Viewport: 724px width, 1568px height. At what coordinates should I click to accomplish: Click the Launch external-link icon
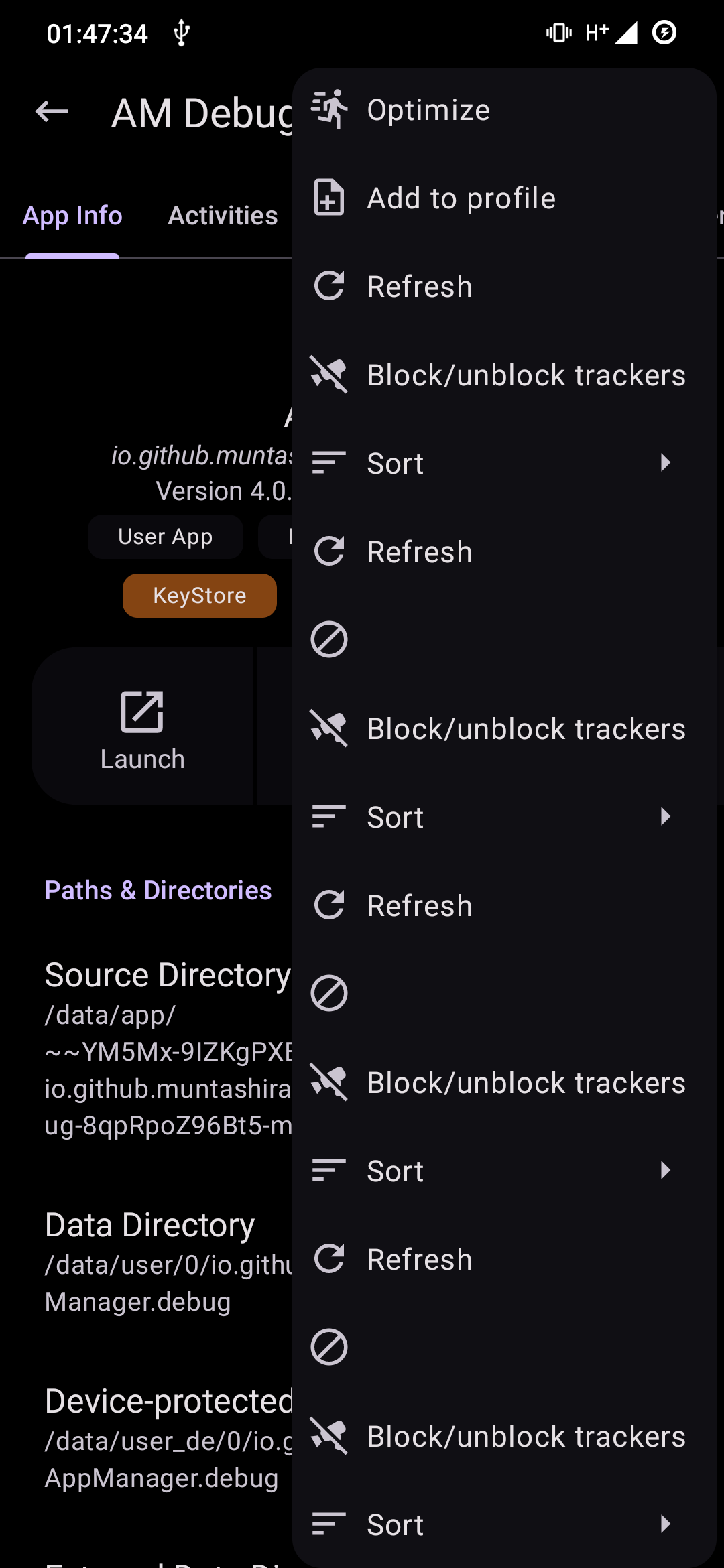143,712
